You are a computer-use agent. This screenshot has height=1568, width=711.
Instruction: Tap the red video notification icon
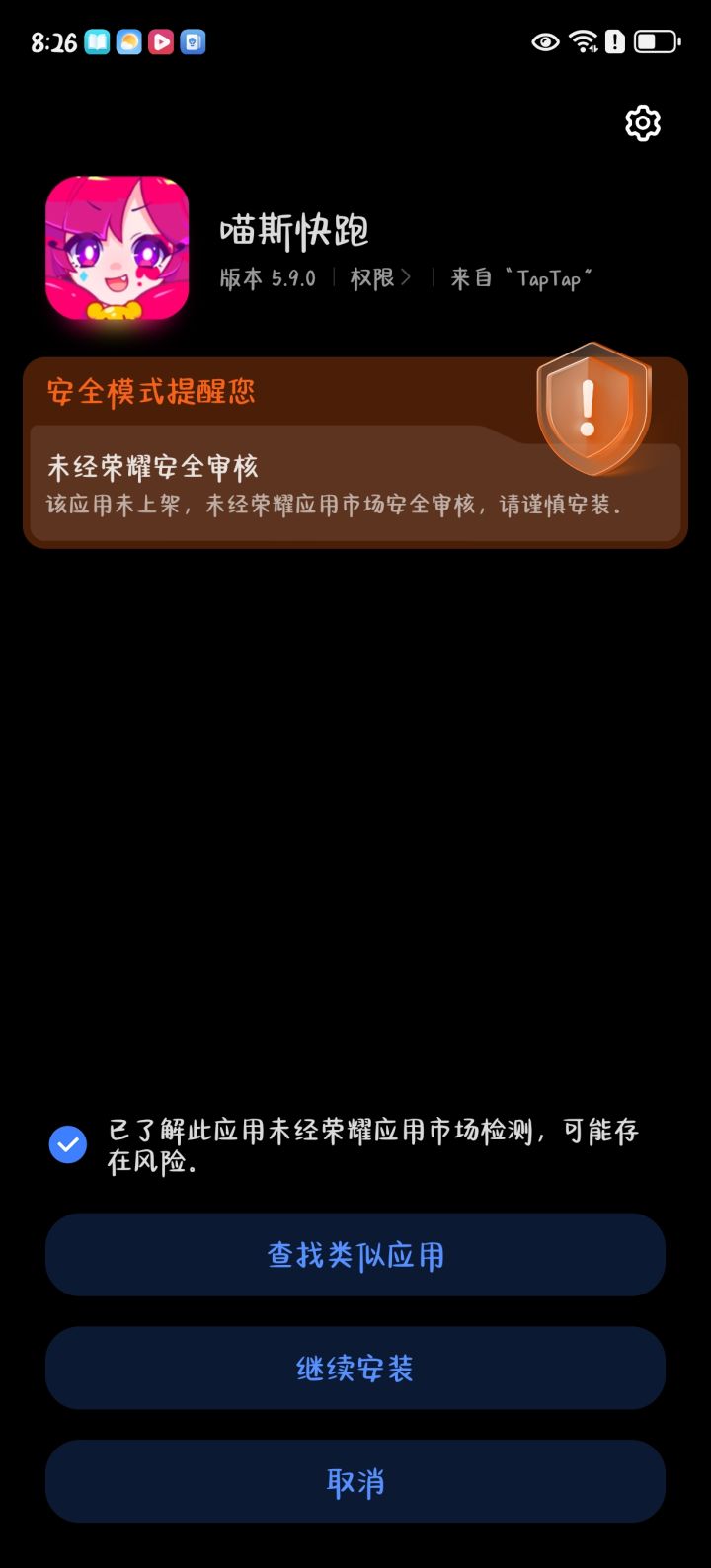click(x=161, y=42)
